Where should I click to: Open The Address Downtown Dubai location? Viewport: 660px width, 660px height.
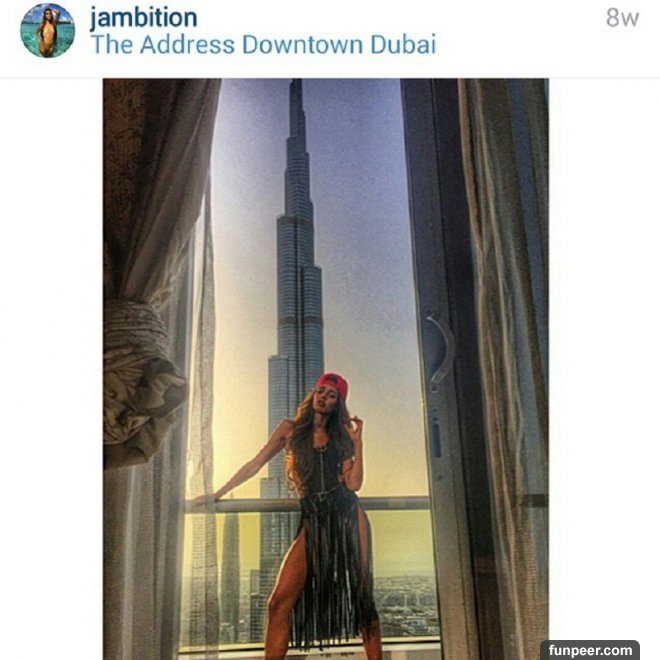(x=263, y=45)
